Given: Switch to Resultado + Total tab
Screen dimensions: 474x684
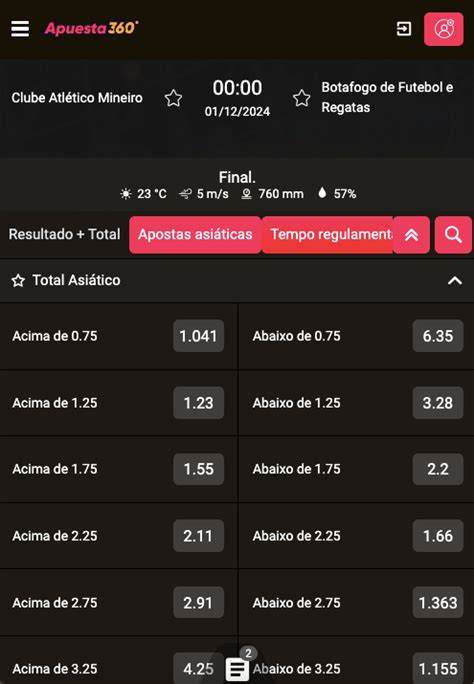Looking at the screenshot, I should point(65,234).
